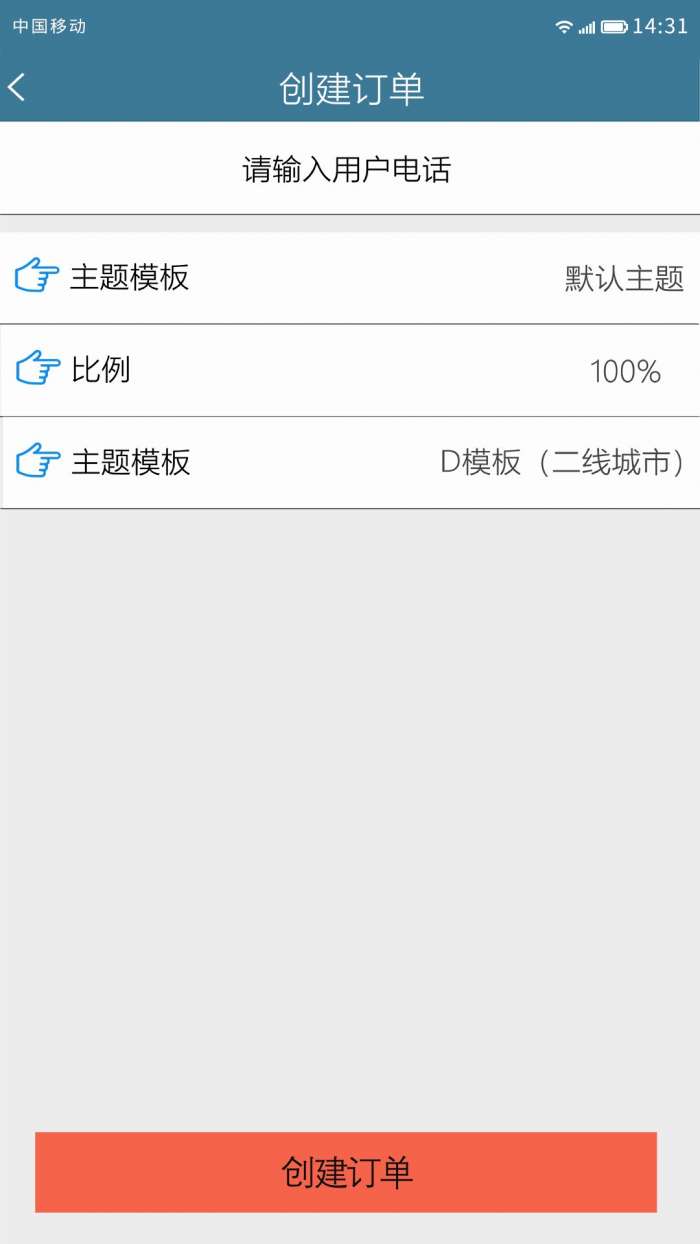
Task: Tap the 请输入用户电话 phone input field
Action: point(350,169)
